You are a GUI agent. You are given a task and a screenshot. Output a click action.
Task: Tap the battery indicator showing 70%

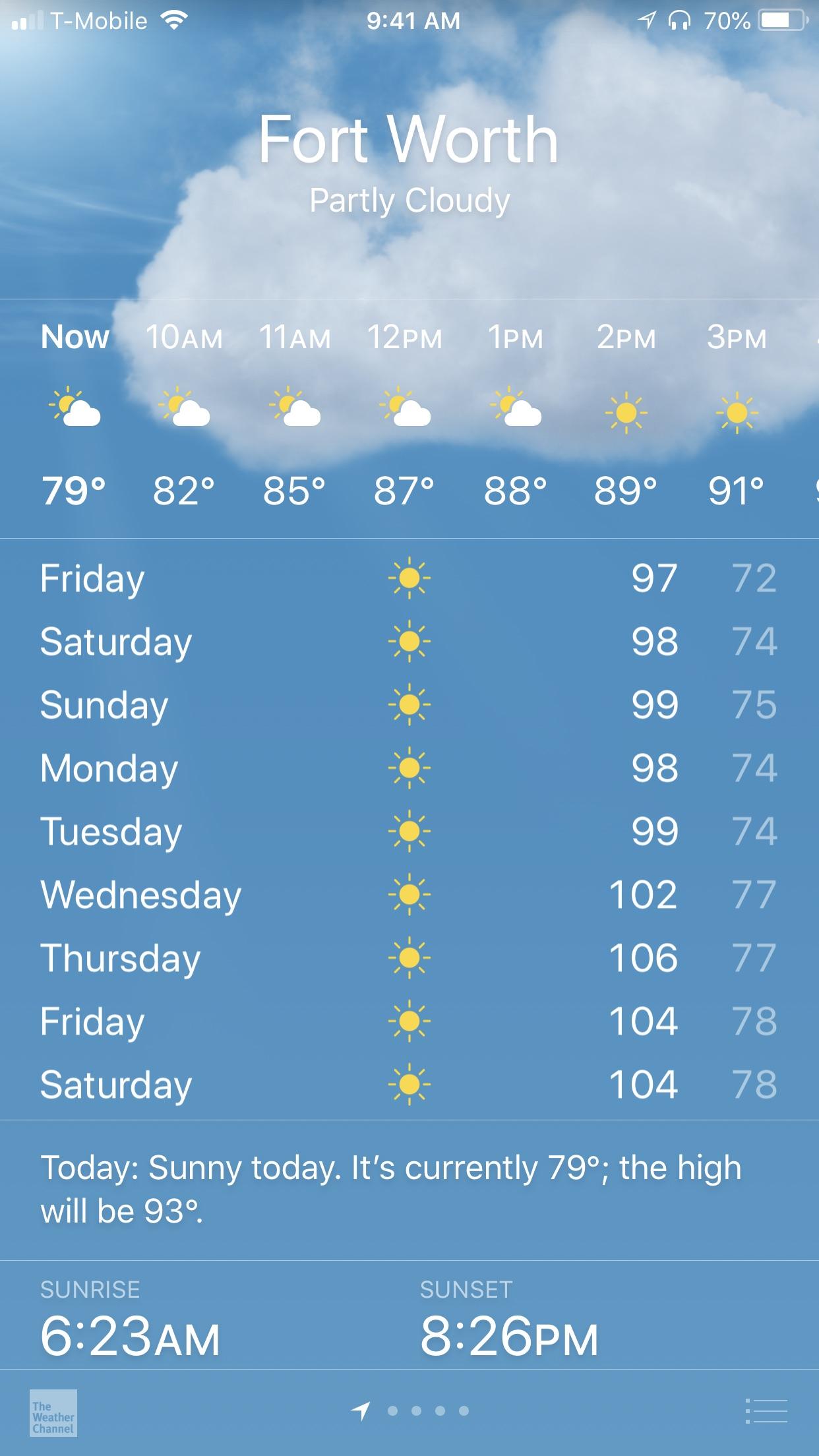click(780, 19)
